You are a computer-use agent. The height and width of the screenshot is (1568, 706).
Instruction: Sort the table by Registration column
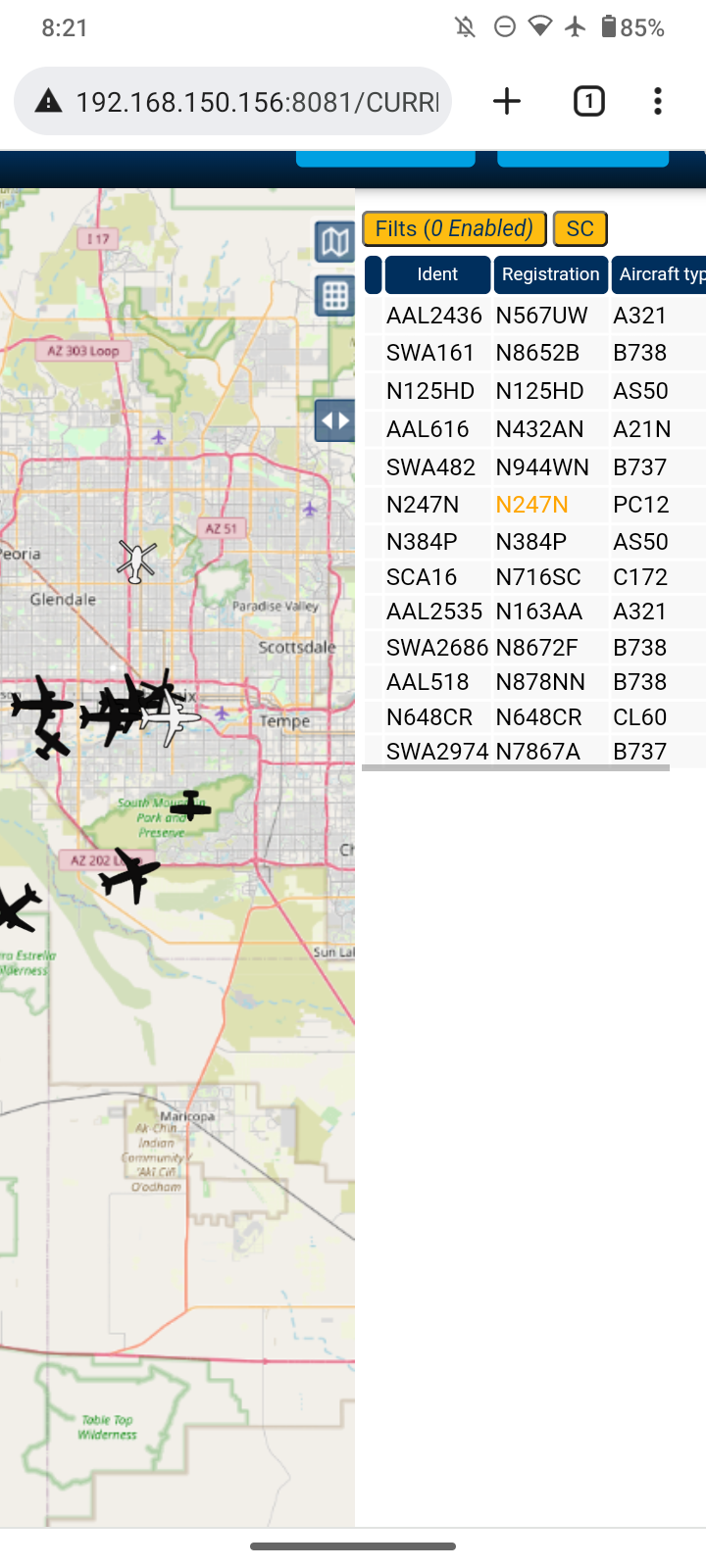(x=550, y=274)
